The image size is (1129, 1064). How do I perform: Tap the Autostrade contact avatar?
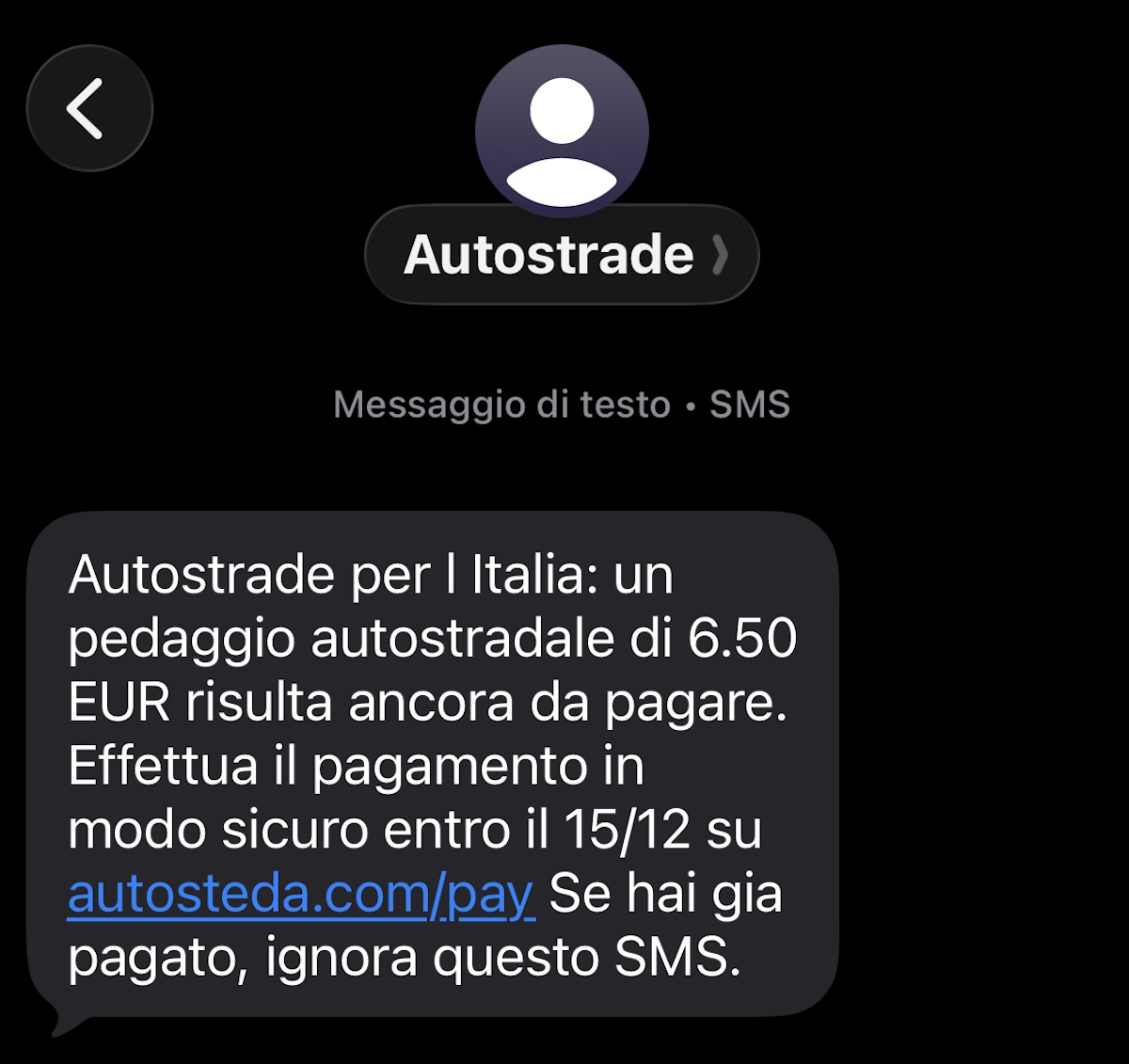pyautogui.click(x=562, y=129)
